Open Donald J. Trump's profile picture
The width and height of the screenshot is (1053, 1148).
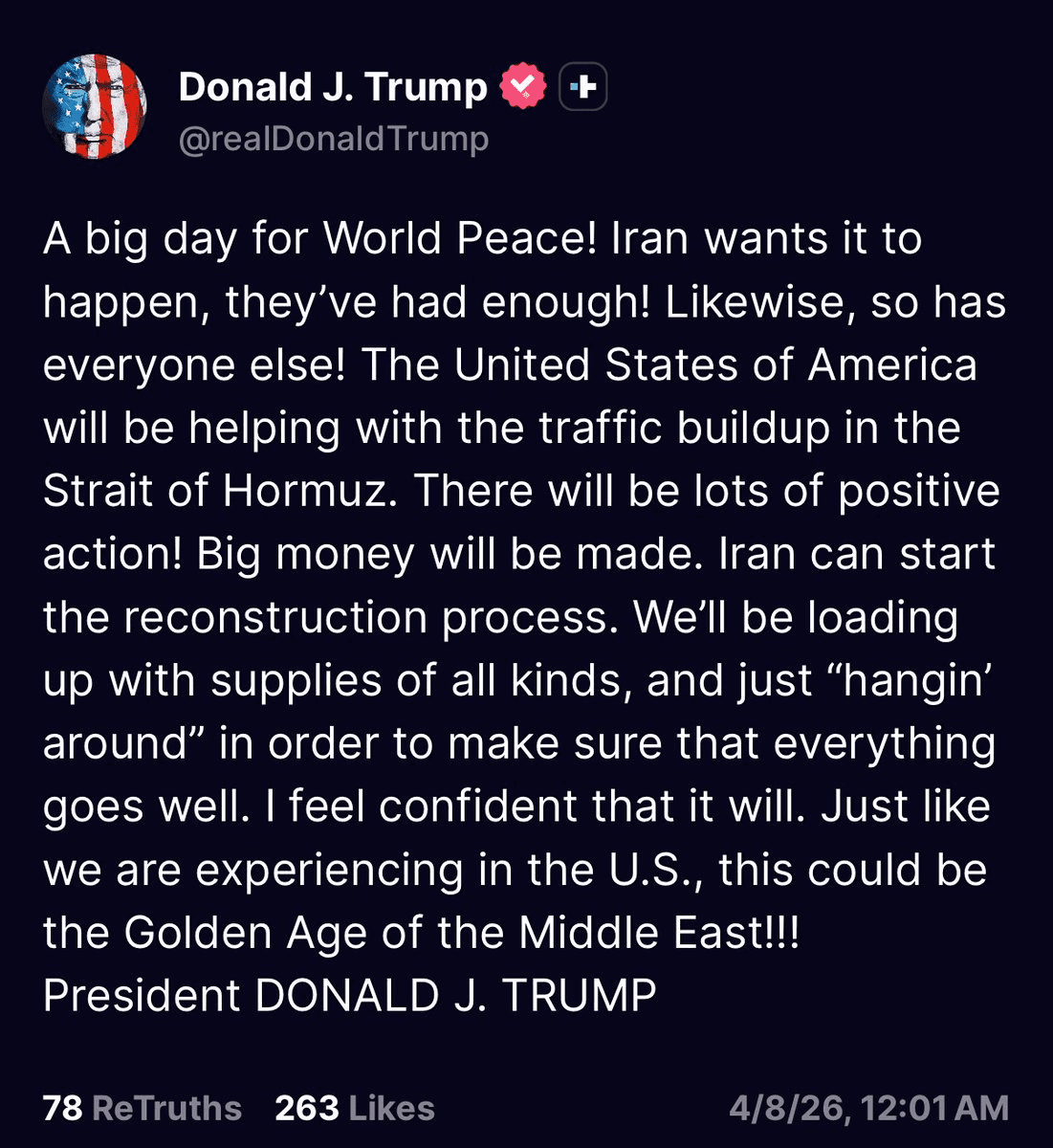pyautogui.click(x=95, y=106)
